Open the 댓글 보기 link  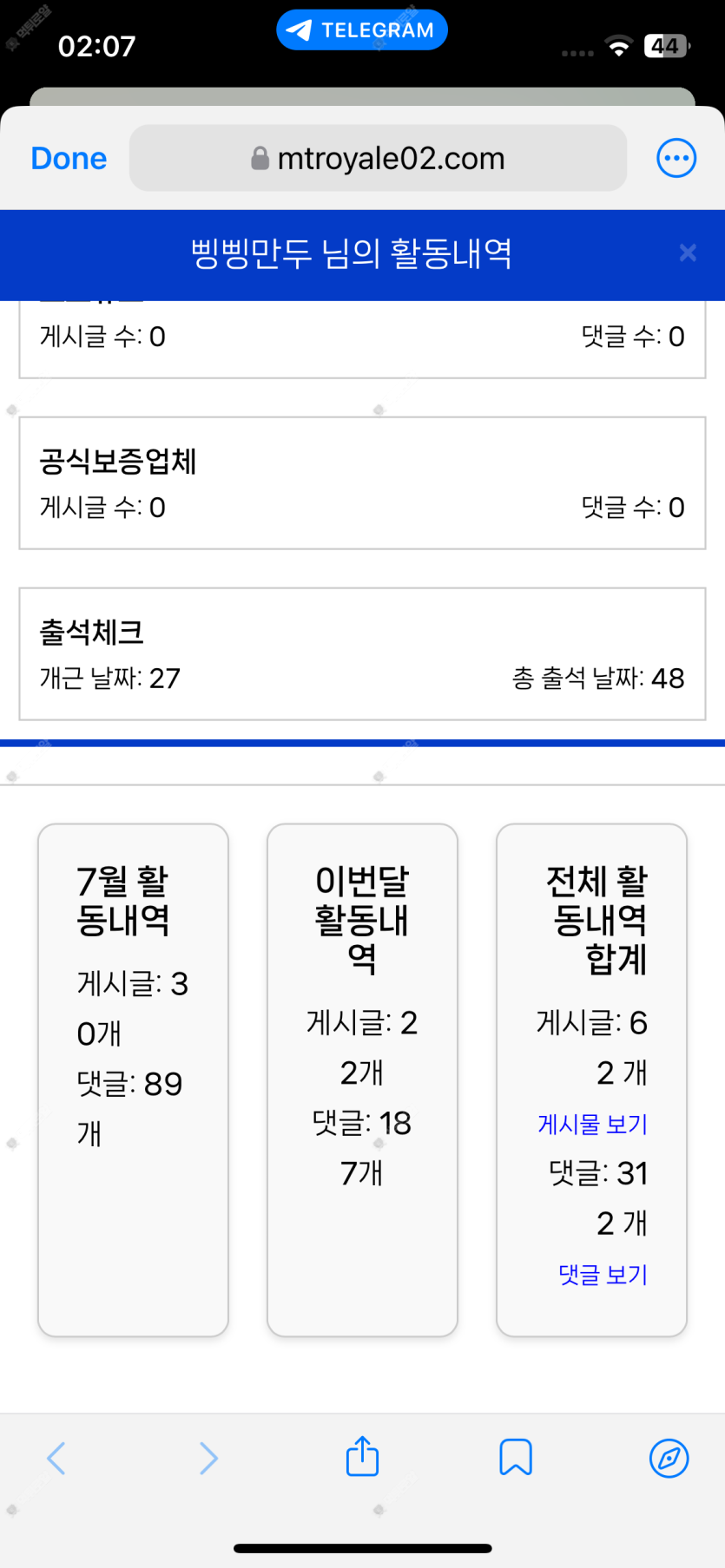pyautogui.click(x=603, y=1274)
